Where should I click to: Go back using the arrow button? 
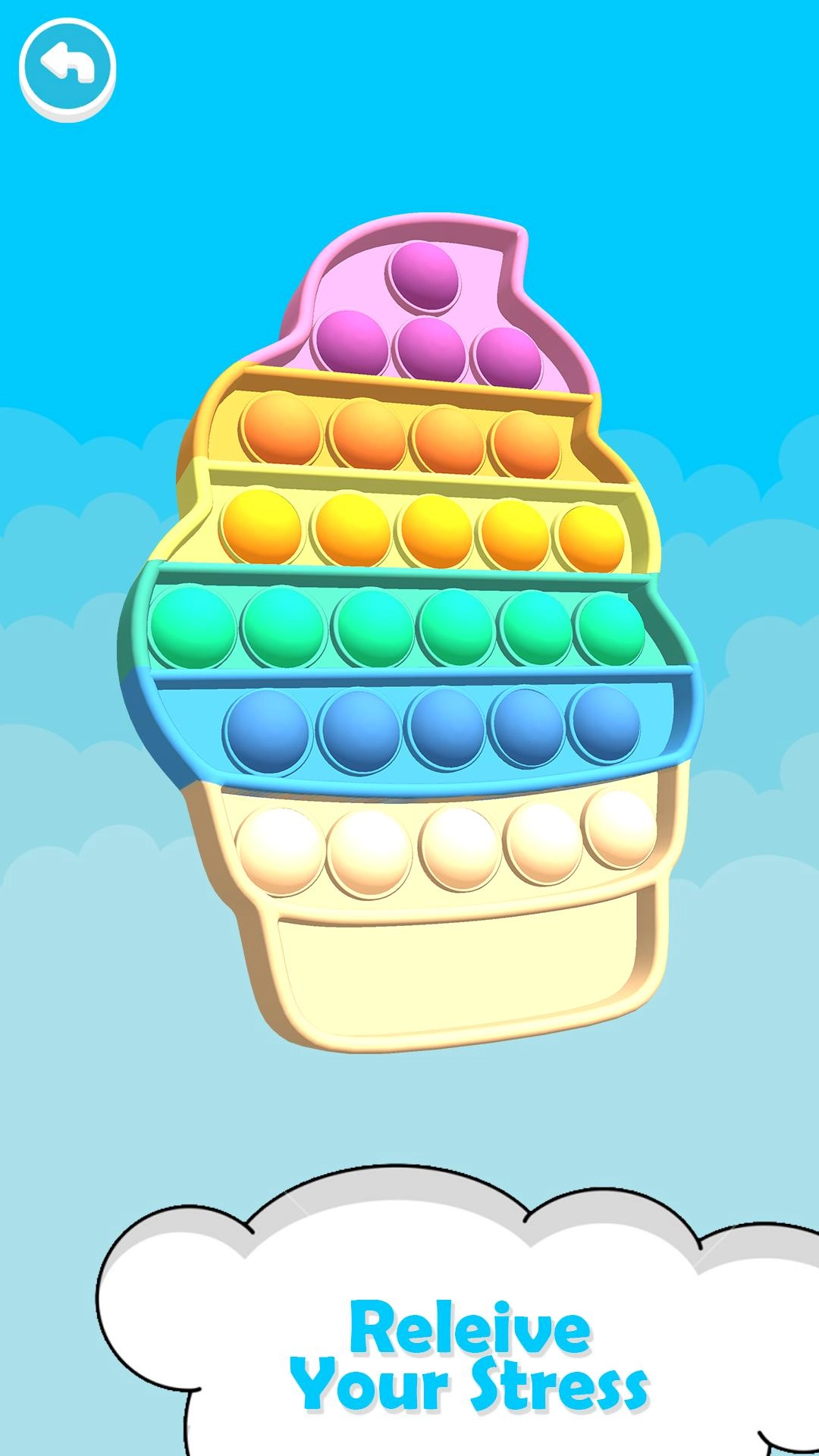tap(67, 67)
